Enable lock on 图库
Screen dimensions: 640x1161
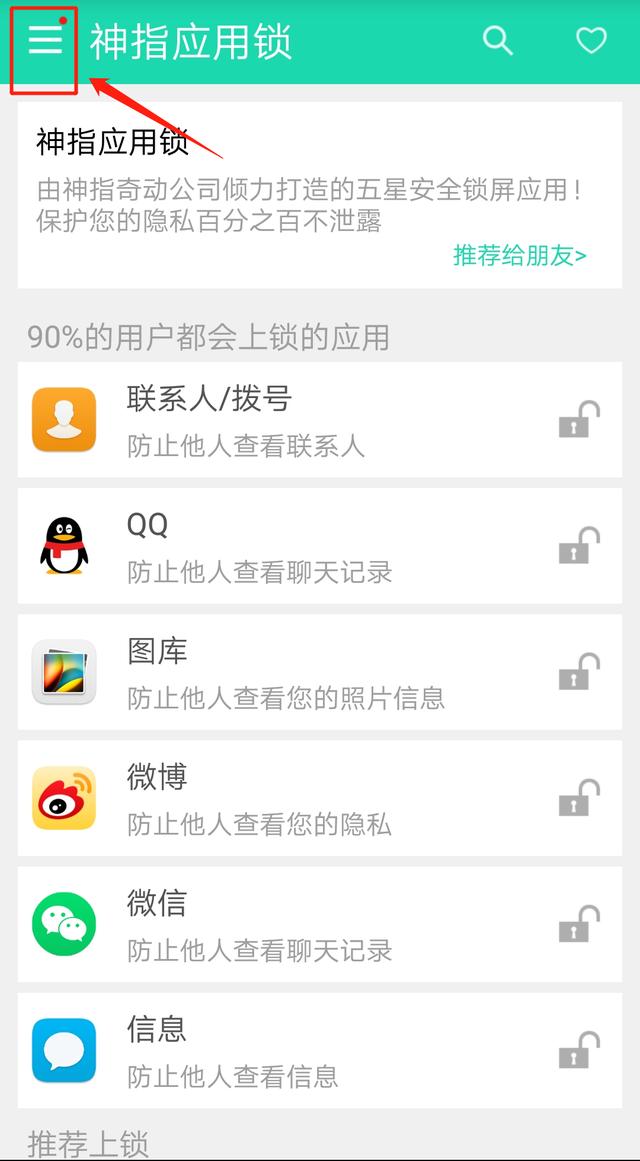(579, 672)
